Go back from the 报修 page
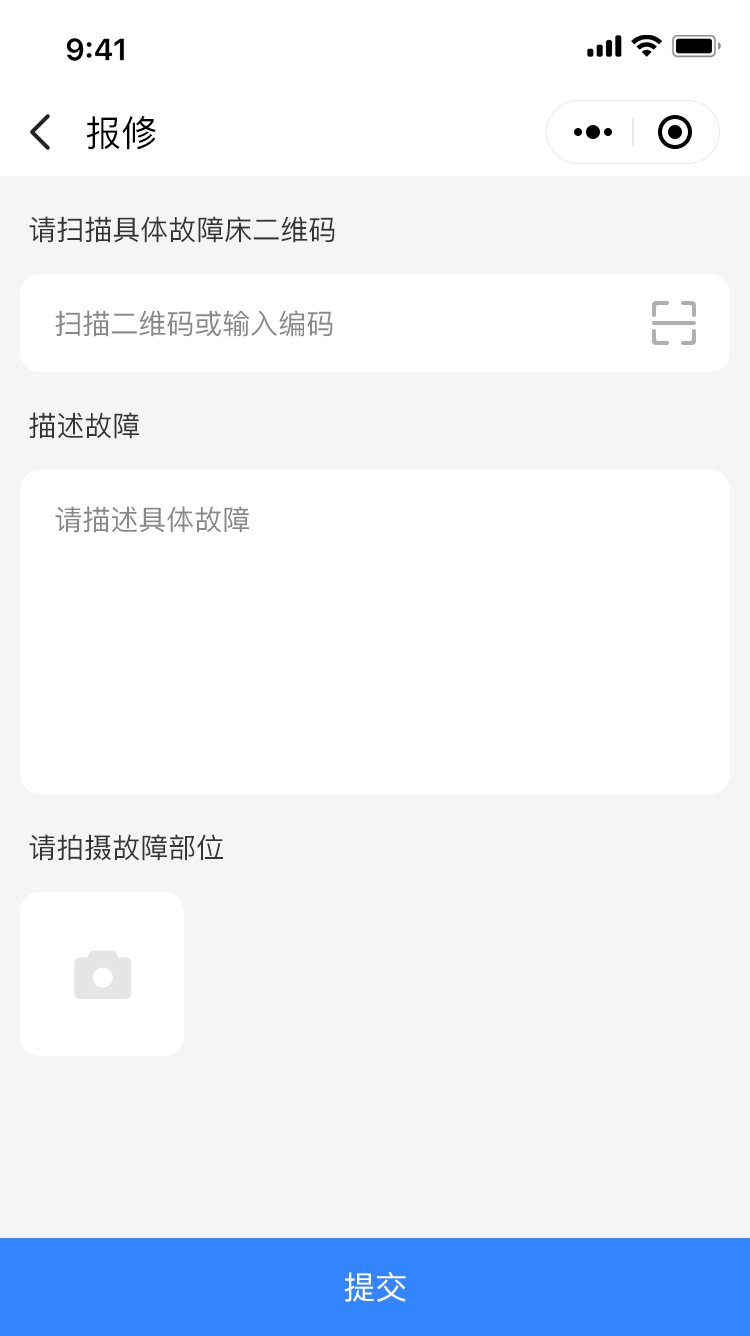The image size is (750, 1336). coord(40,132)
